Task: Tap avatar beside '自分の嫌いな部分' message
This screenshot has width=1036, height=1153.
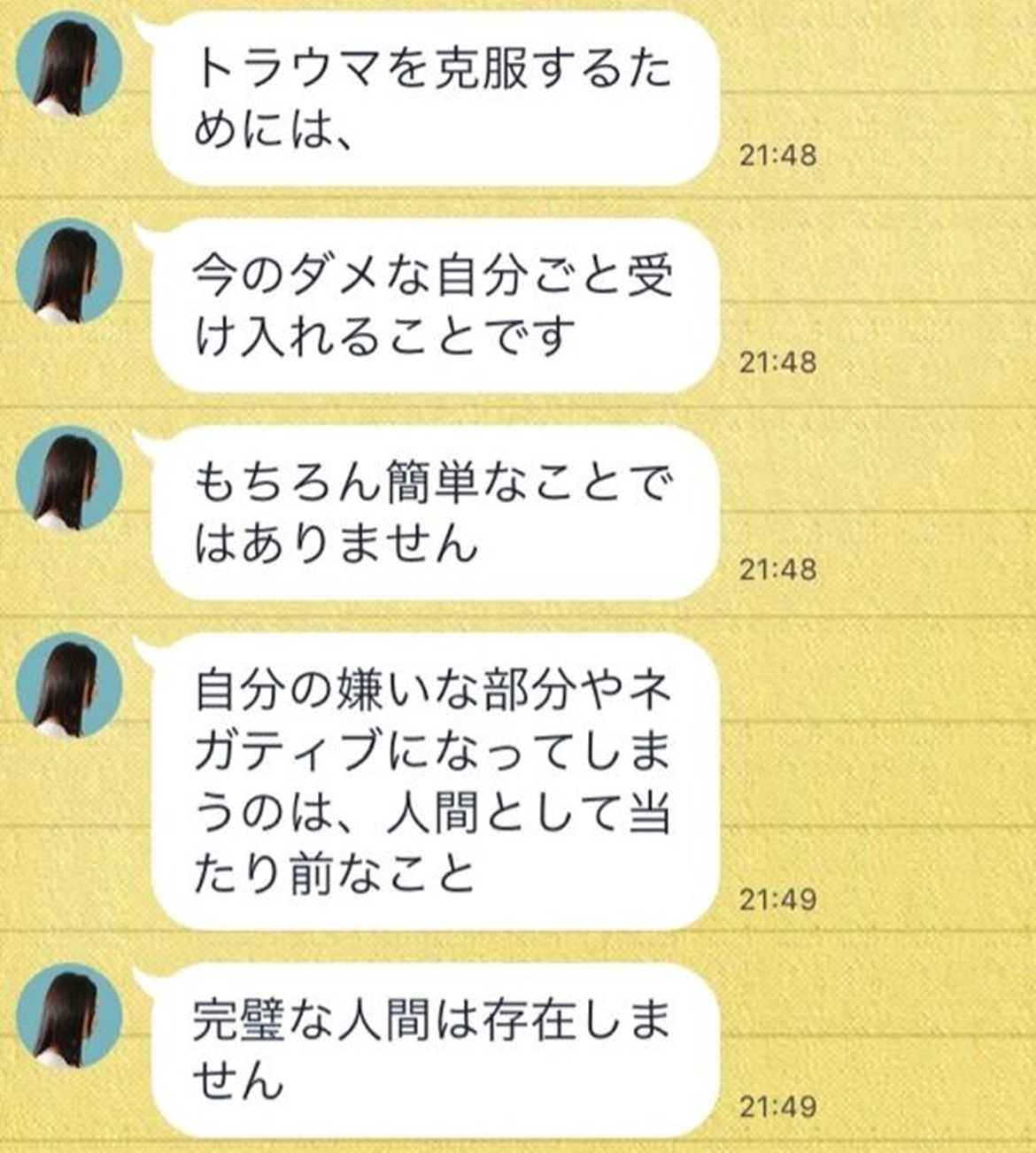Action: (x=69, y=685)
